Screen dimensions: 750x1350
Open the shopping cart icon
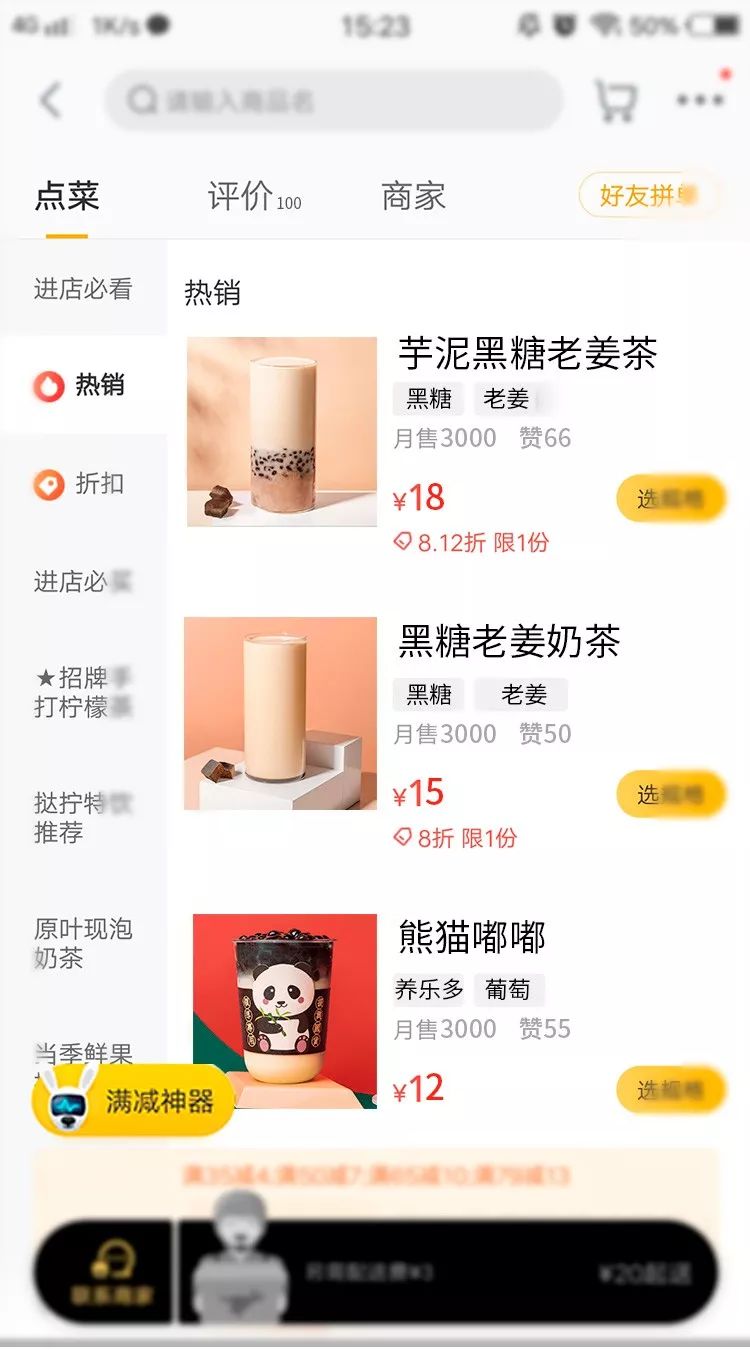coord(615,100)
